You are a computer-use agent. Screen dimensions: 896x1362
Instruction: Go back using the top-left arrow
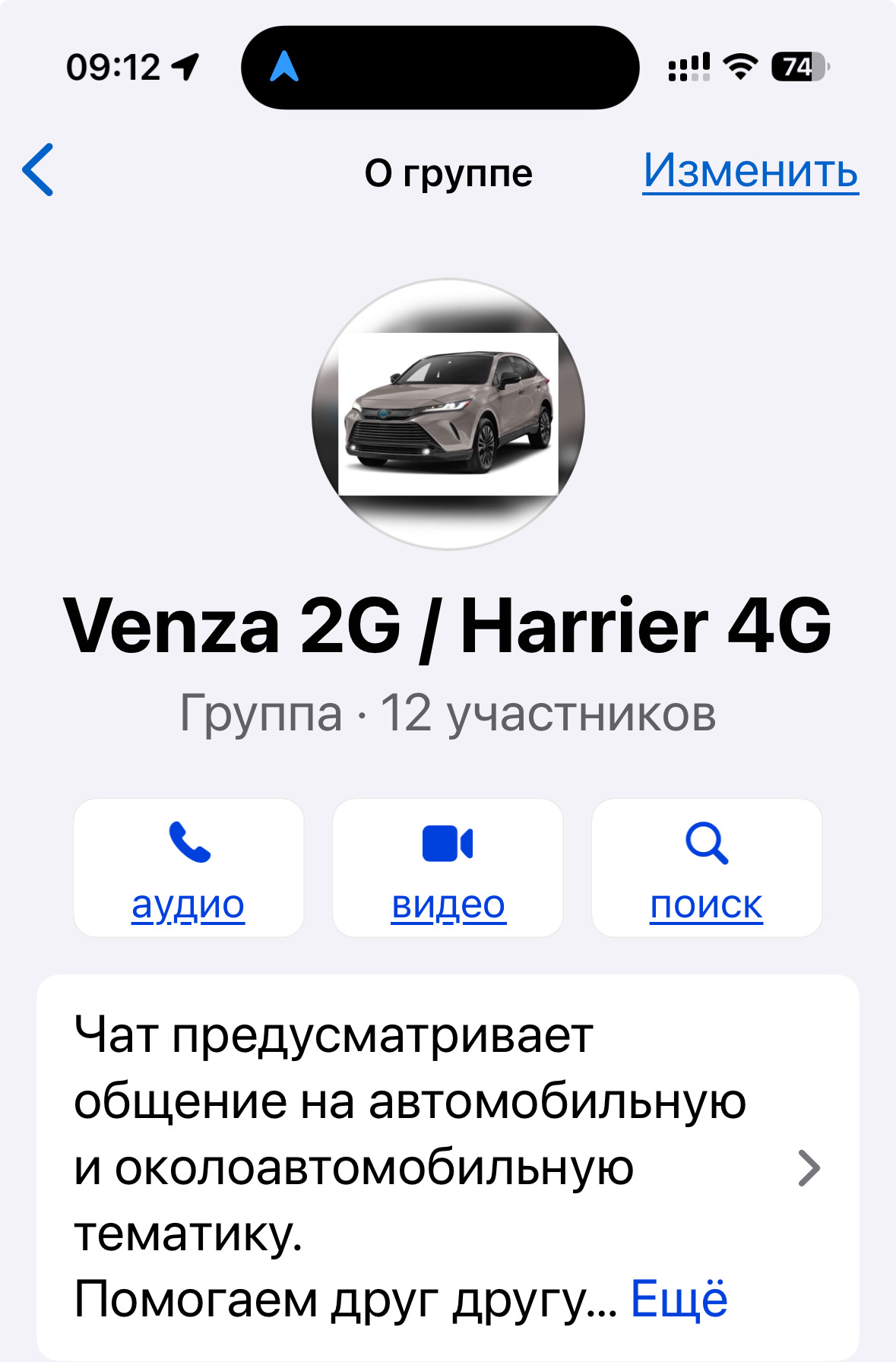[x=38, y=169]
